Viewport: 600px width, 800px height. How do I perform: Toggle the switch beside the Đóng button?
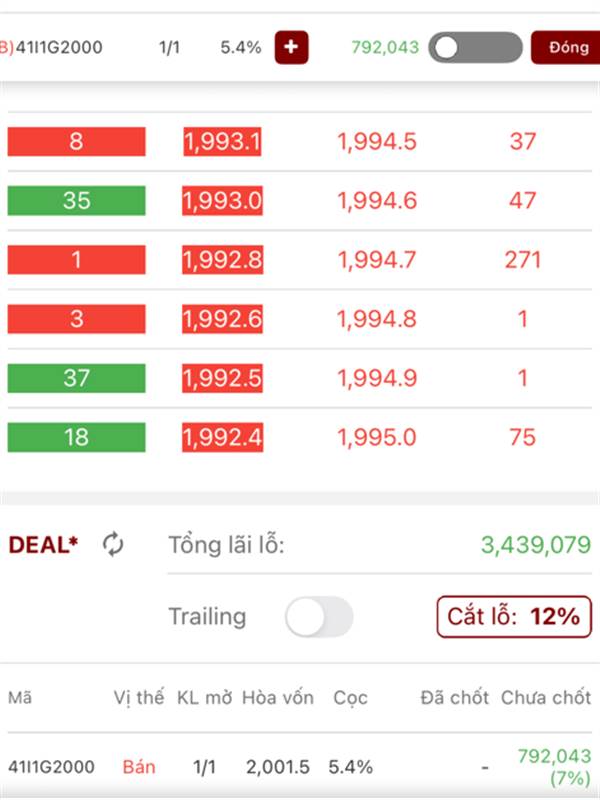[475, 47]
